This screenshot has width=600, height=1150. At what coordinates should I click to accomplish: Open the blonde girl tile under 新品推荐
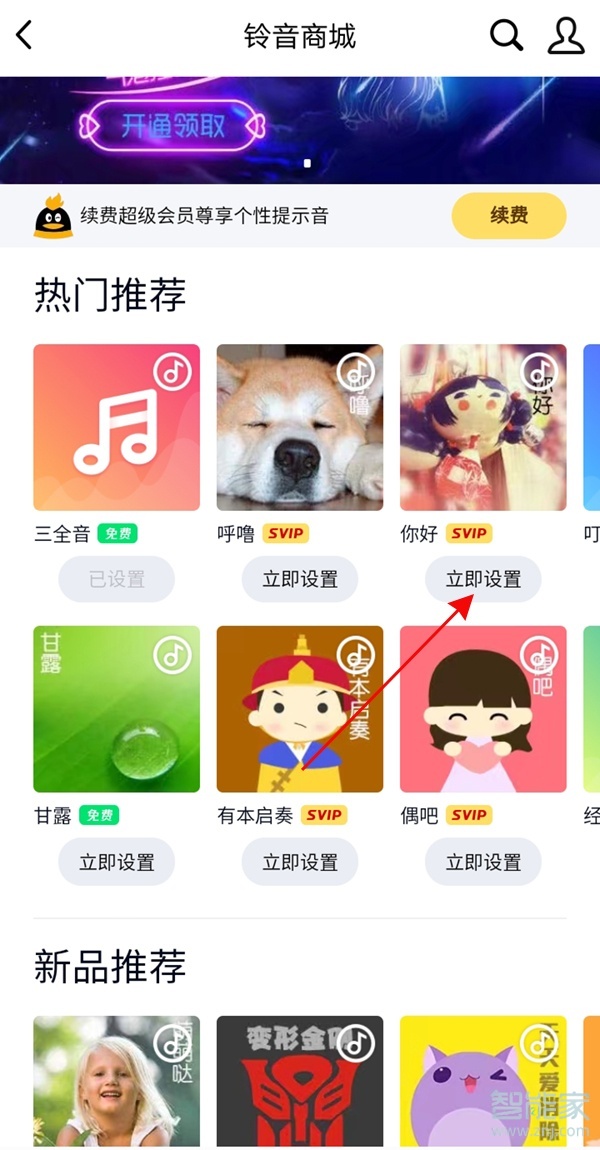click(117, 1080)
